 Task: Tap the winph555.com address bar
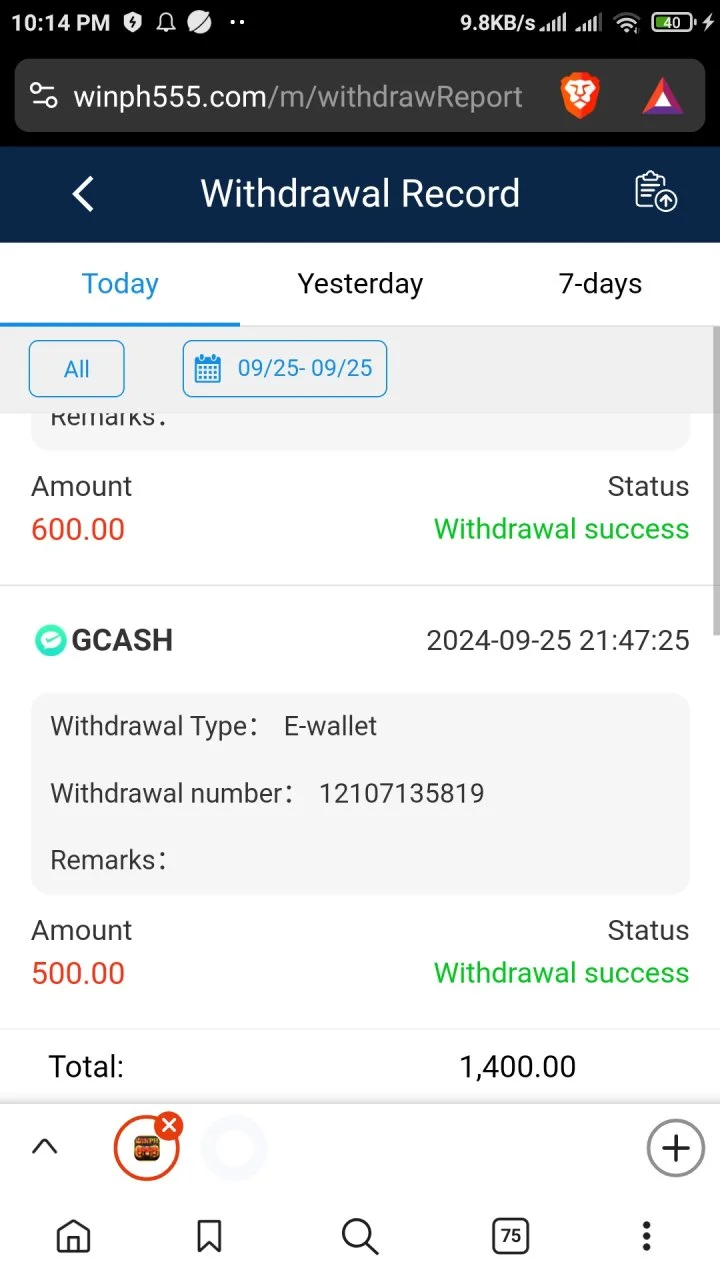point(298,97)
